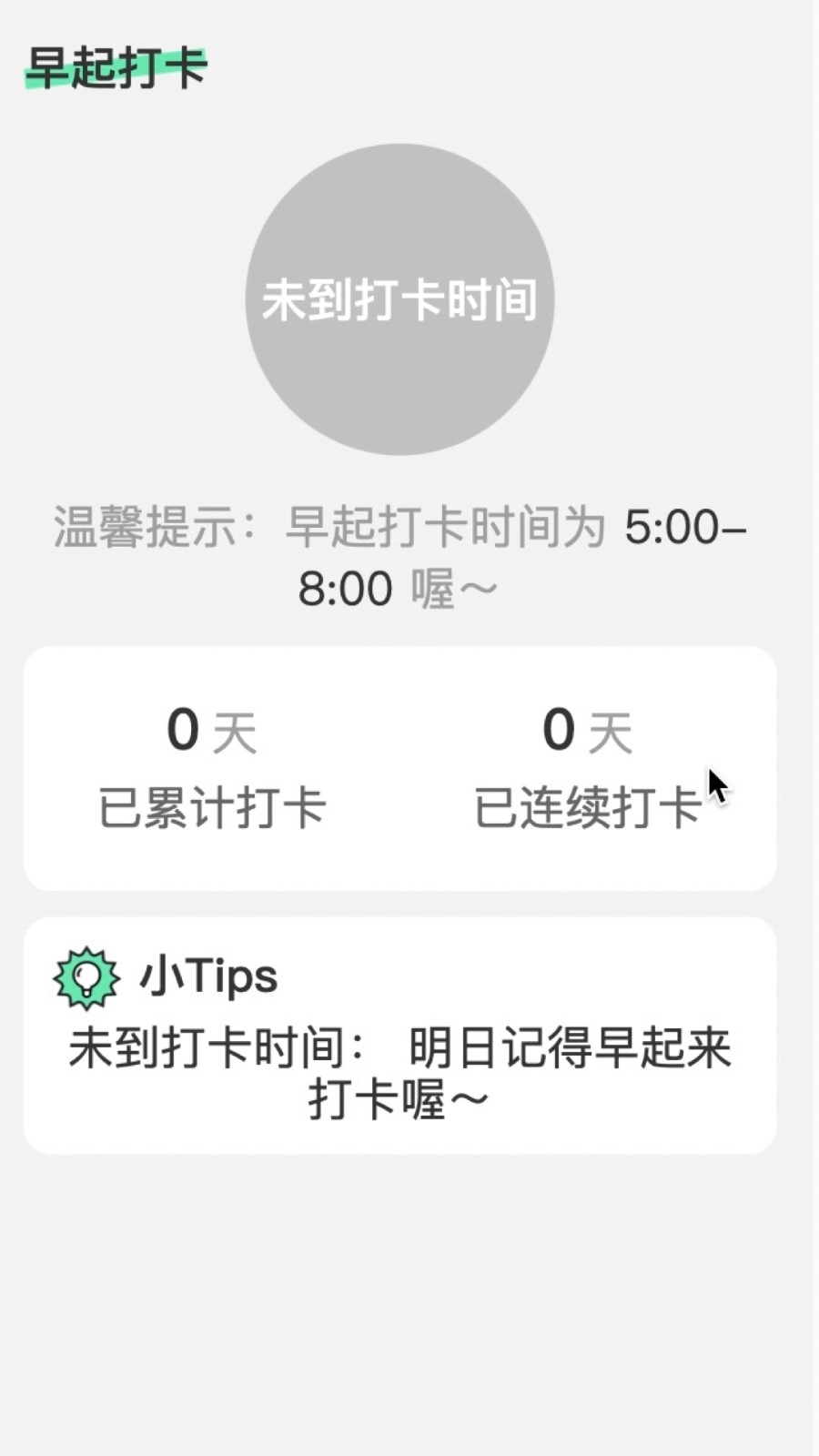The image size is (819, 1456).
Task: Click the green highlight behind 早起打卡
Action: (x=116, y=73)
